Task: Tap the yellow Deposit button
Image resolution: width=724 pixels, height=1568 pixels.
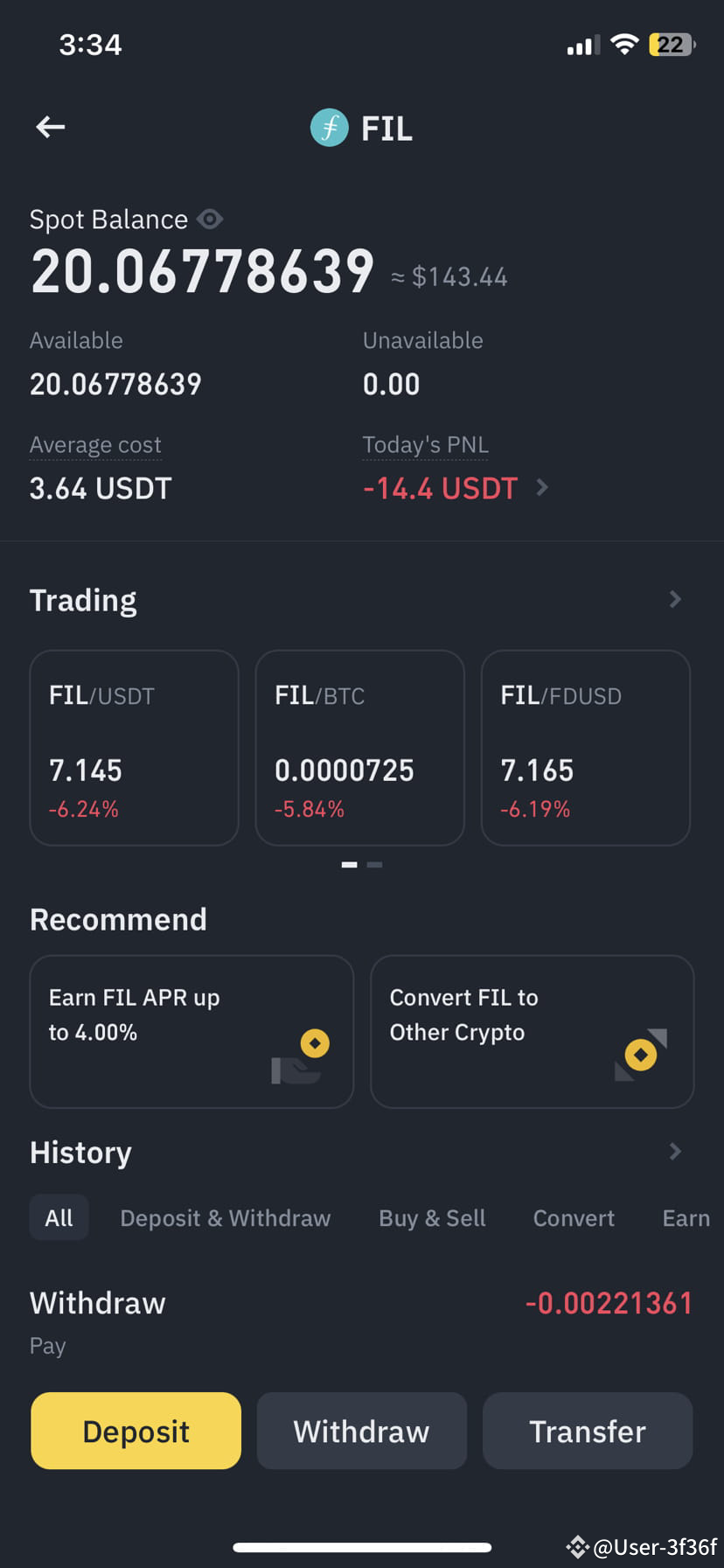Action: [136, 1431]
